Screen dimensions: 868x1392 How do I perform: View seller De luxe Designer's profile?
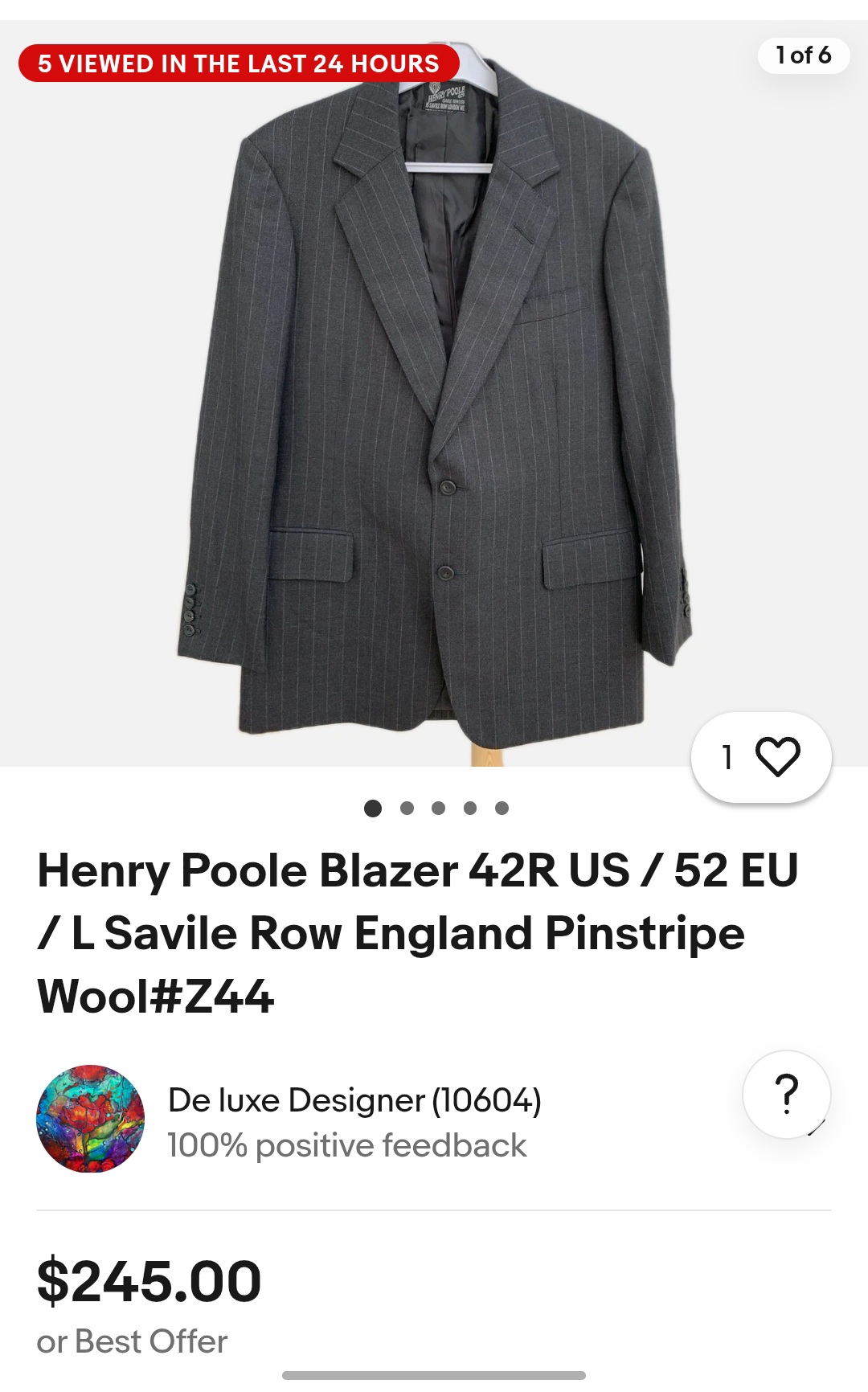pyautogui.click(x=354, y=1100)
